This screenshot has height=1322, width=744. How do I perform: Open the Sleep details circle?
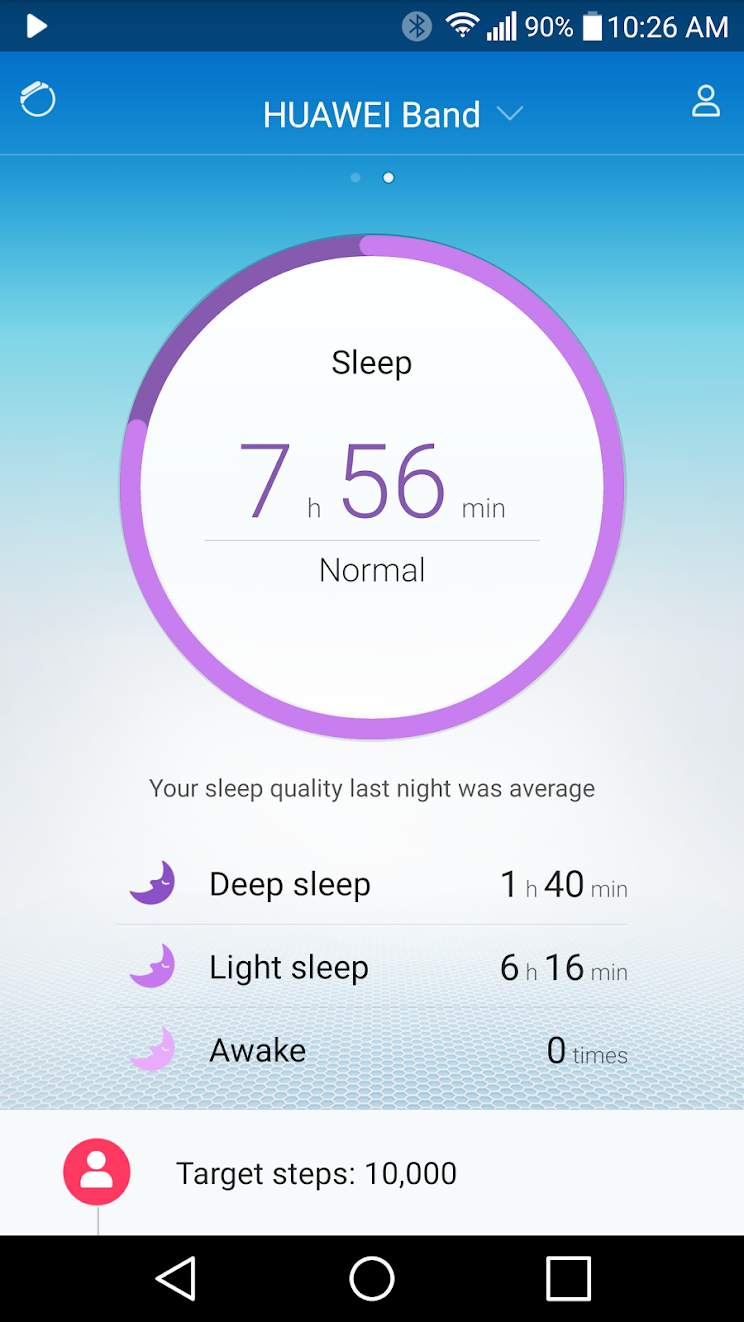pos(372,487)
